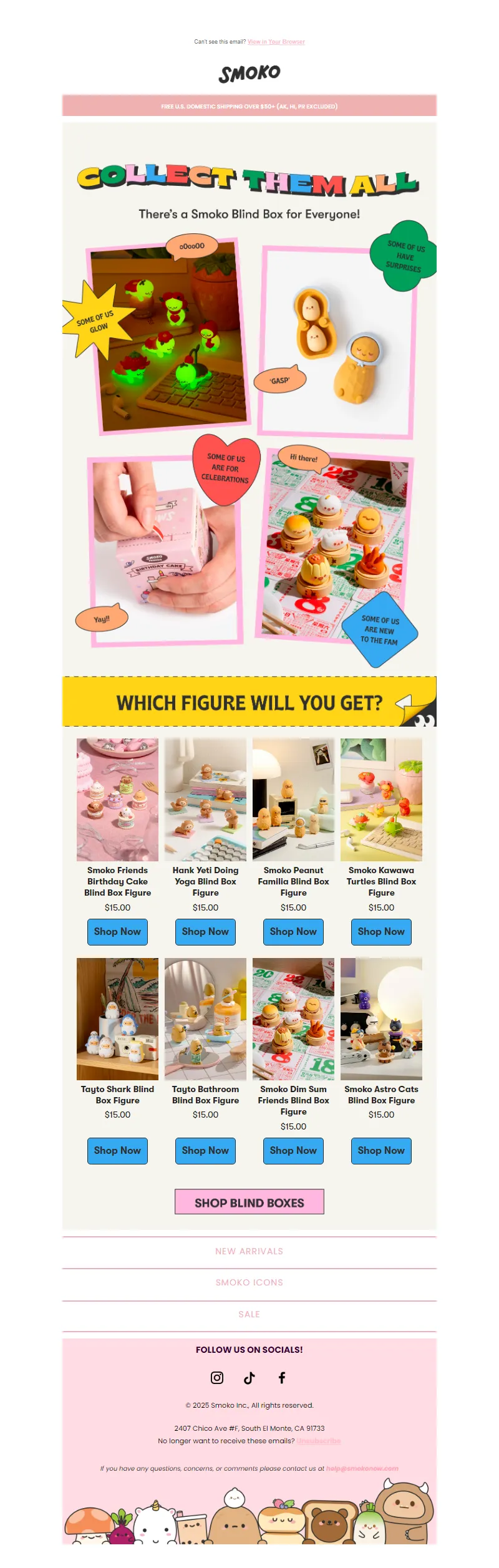Visit Smoko's Instagram page
499x1568 pixels.
pos(217,1378)
